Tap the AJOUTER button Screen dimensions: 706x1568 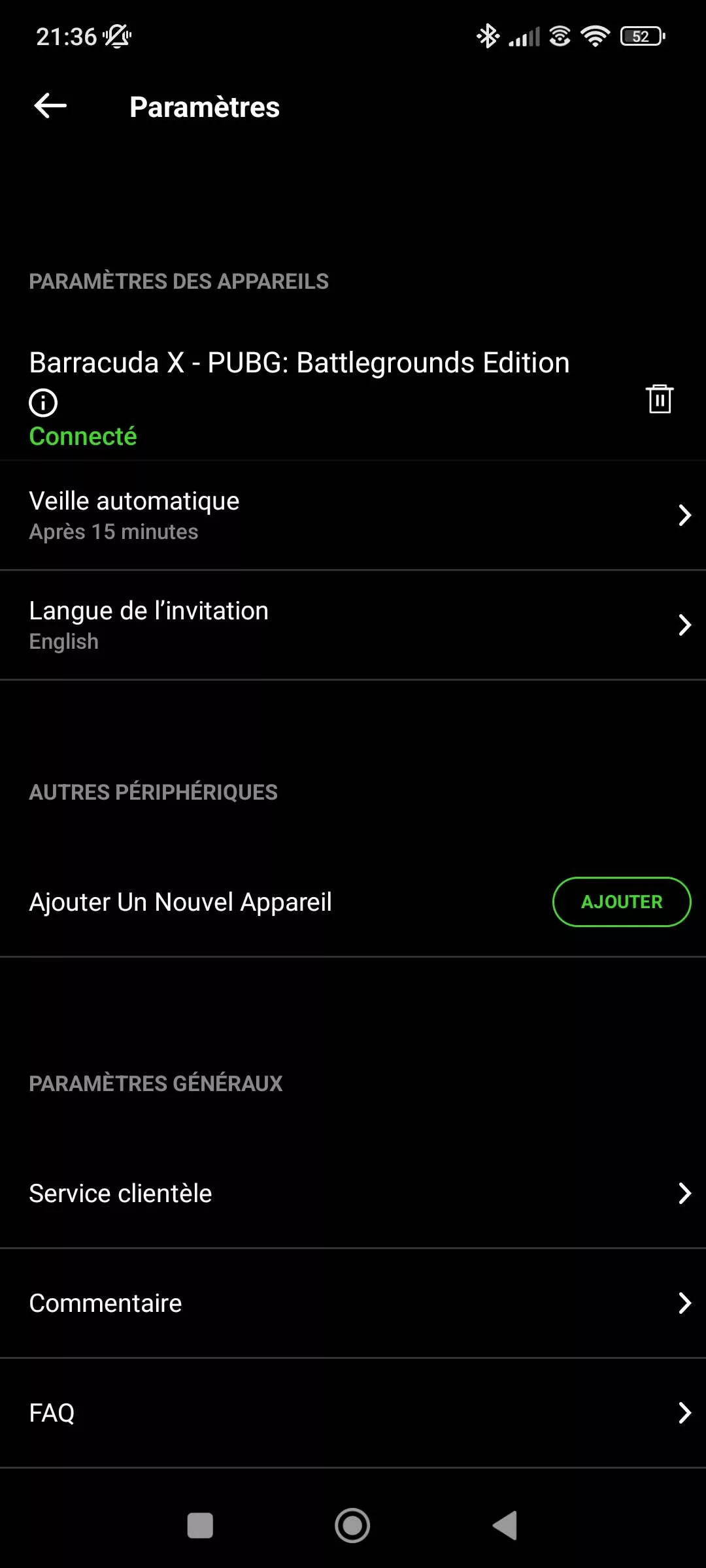621,902
